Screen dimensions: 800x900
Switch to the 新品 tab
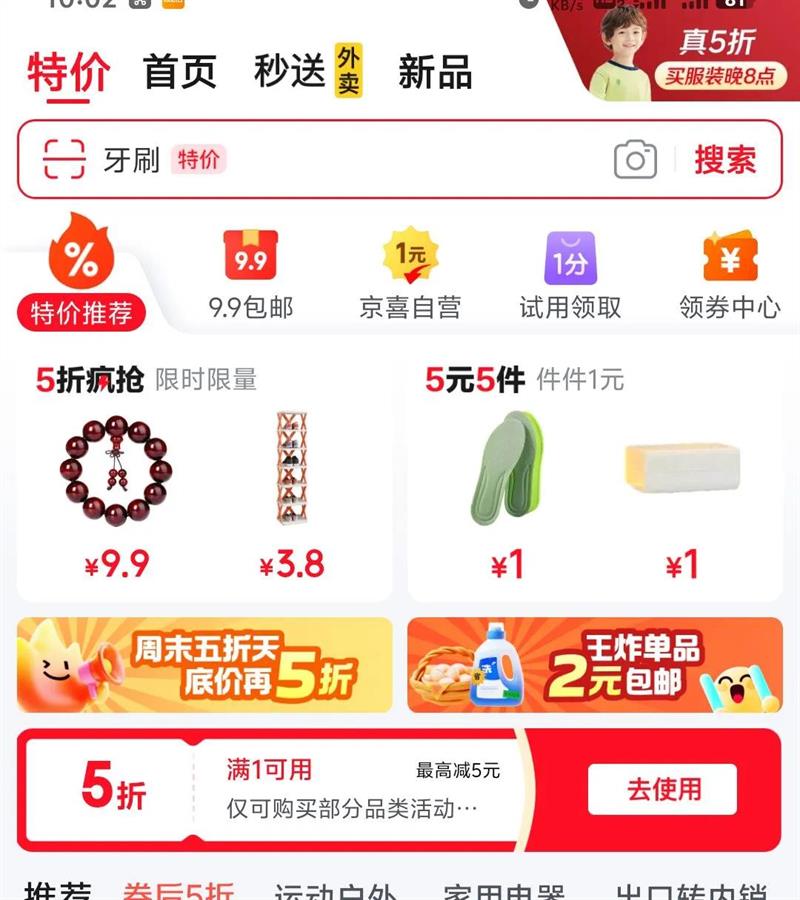[435, 72]
